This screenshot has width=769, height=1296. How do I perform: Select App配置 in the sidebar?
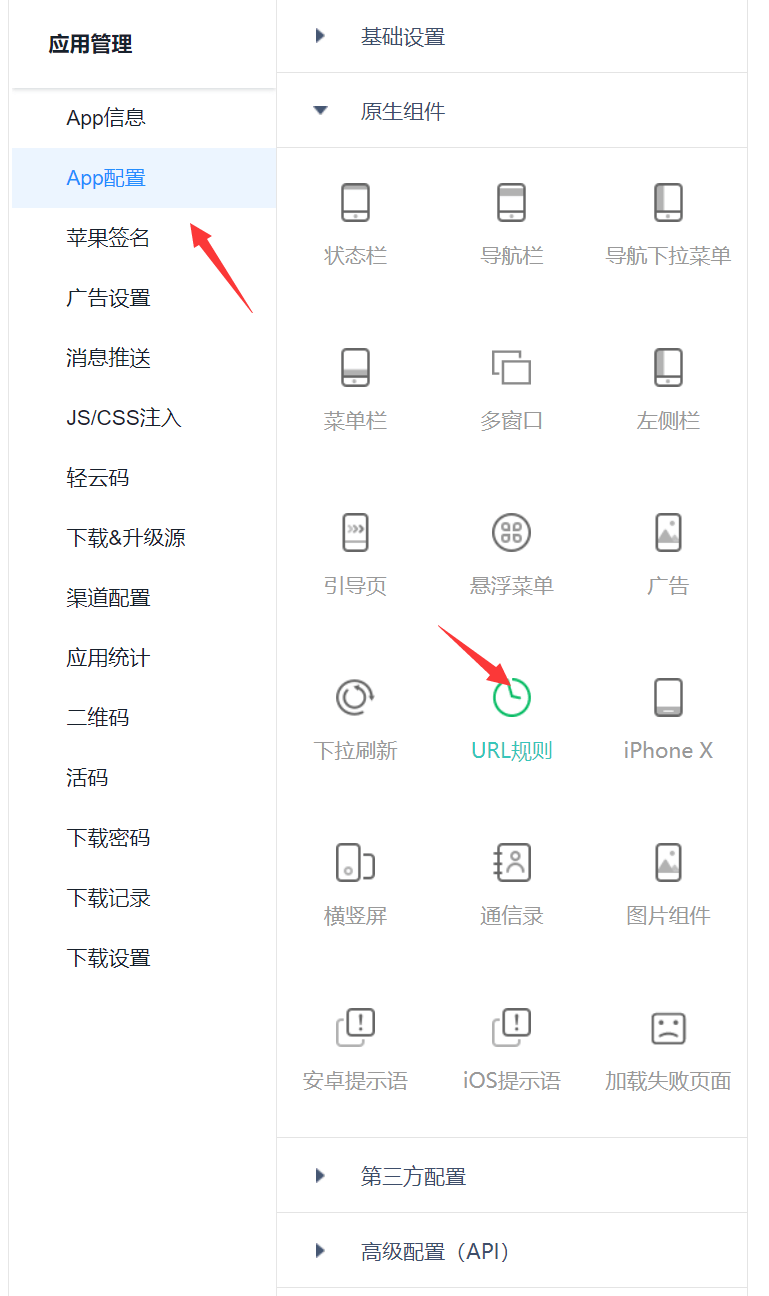(x=106, y=178)
